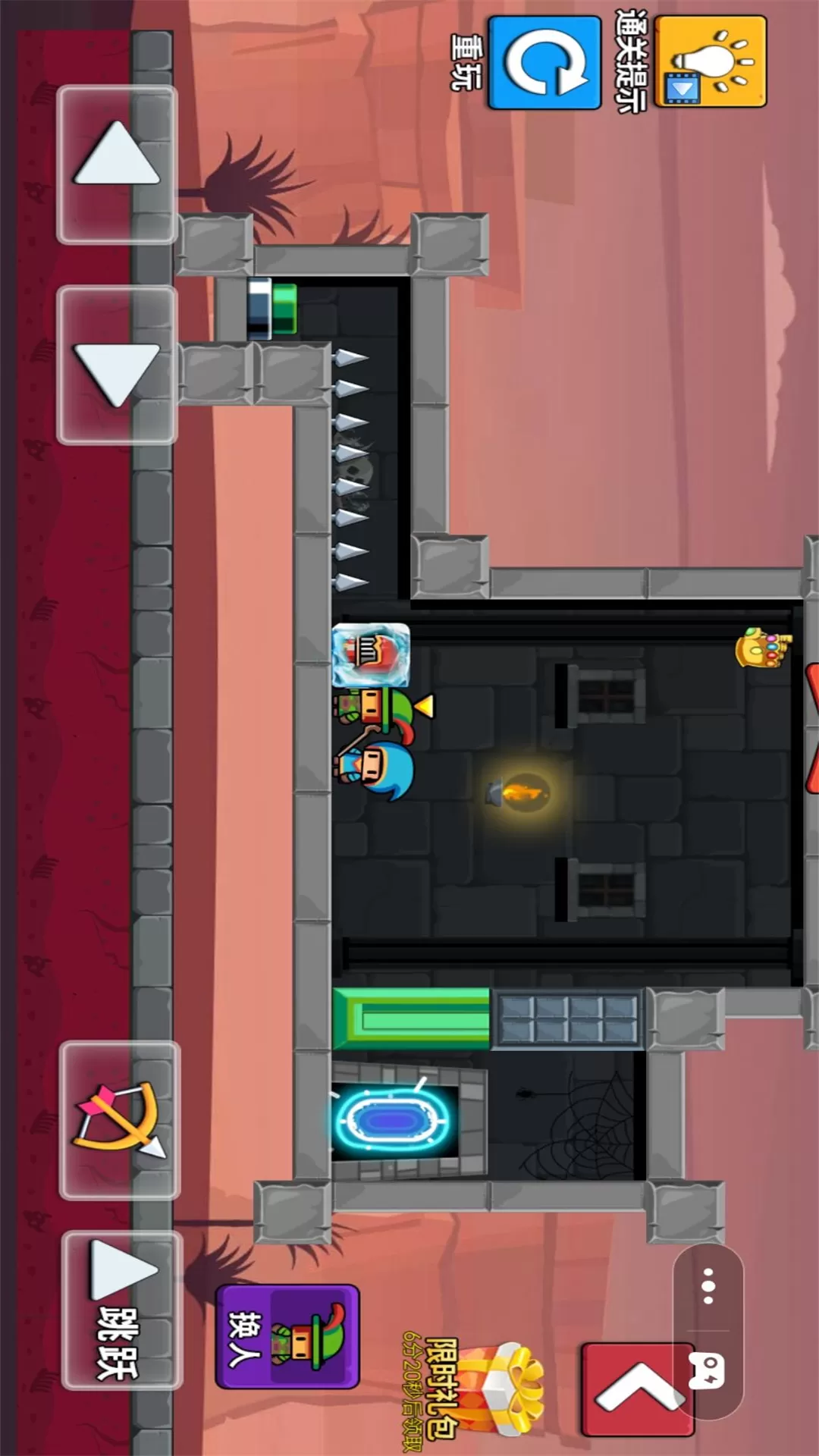Open the 限时礼包 gift pack
Viewport: 819px width, 1456px height.
coord(485,1389)
